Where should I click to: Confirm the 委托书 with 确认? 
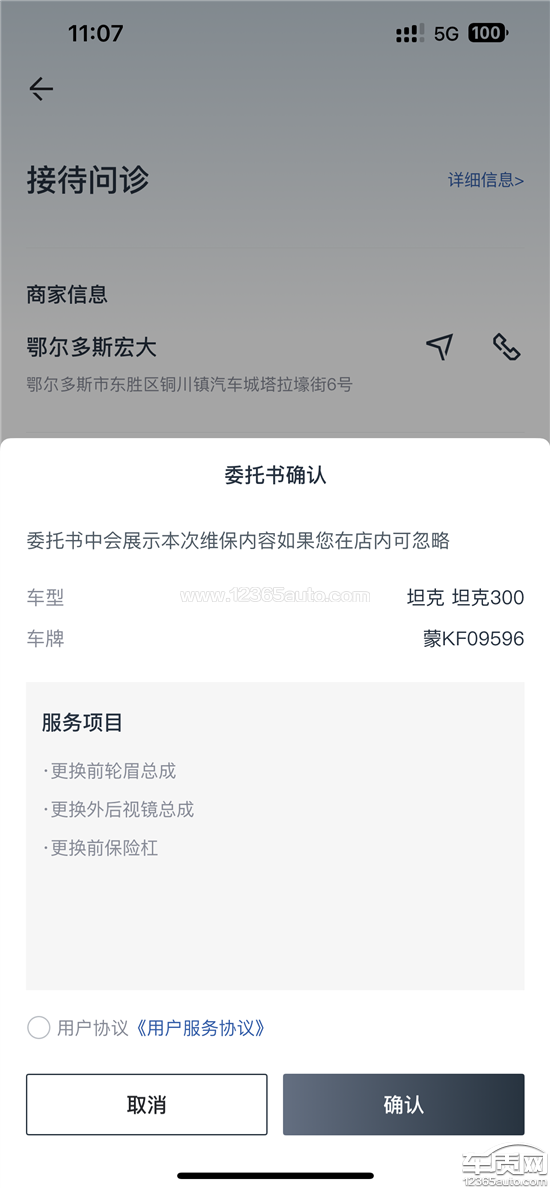(x=404, y=1104)
